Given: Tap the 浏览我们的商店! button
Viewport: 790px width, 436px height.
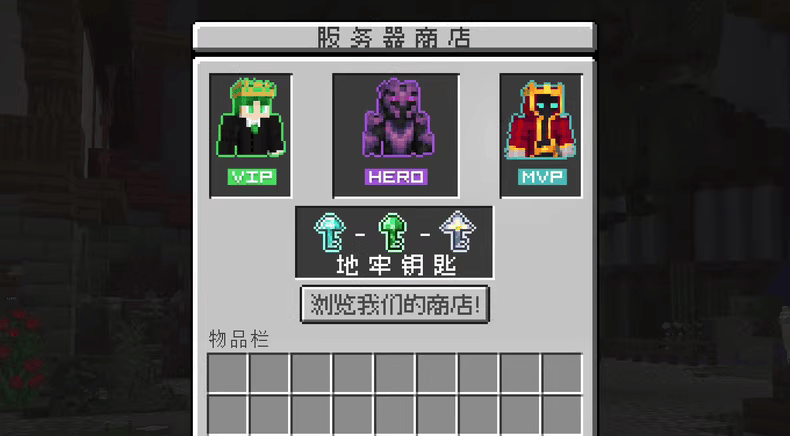Looking at the screenshot, I should (x=395, y=304).
